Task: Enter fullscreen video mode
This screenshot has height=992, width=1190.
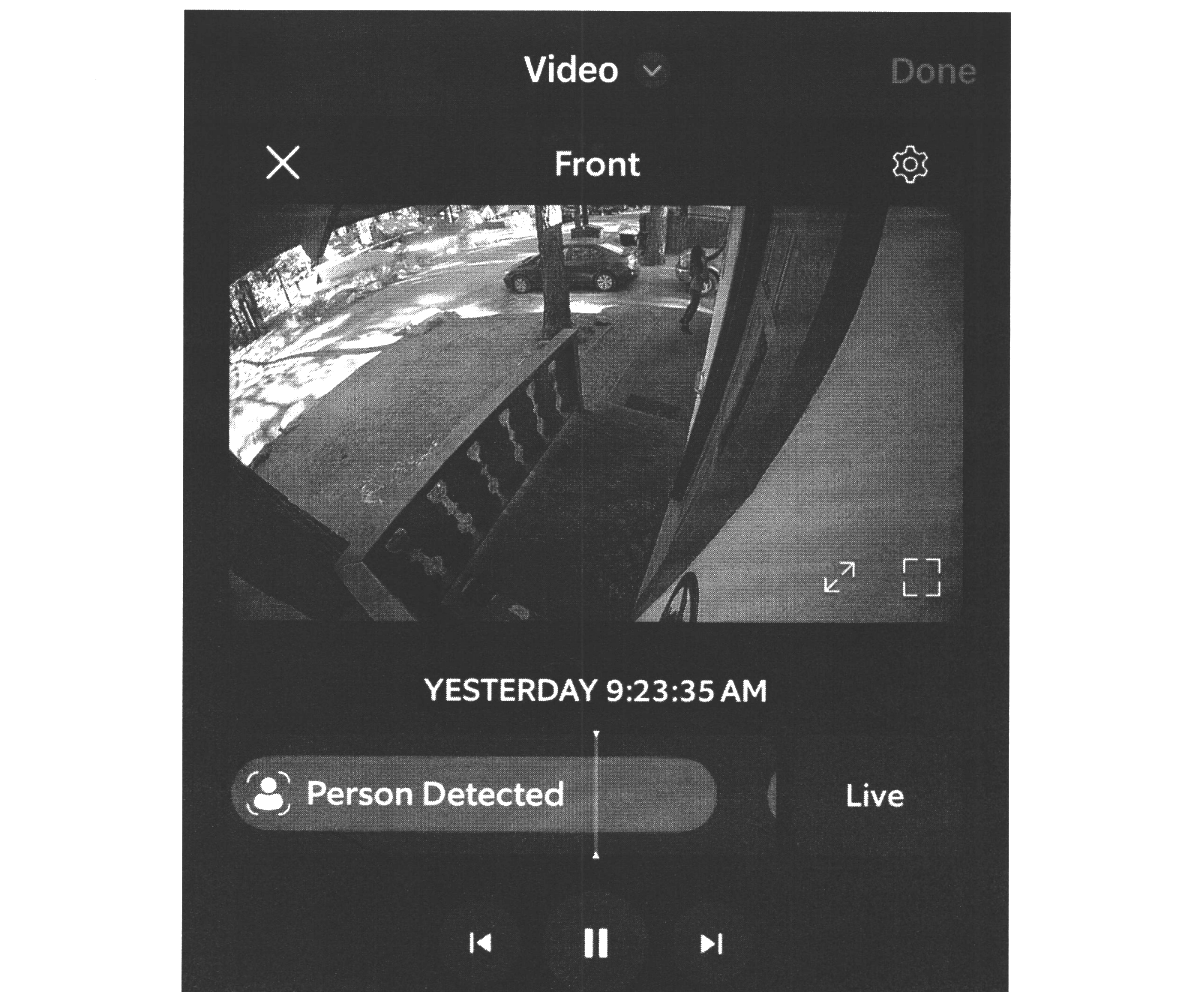Action: pyautogui.click(x=921, y=578)
